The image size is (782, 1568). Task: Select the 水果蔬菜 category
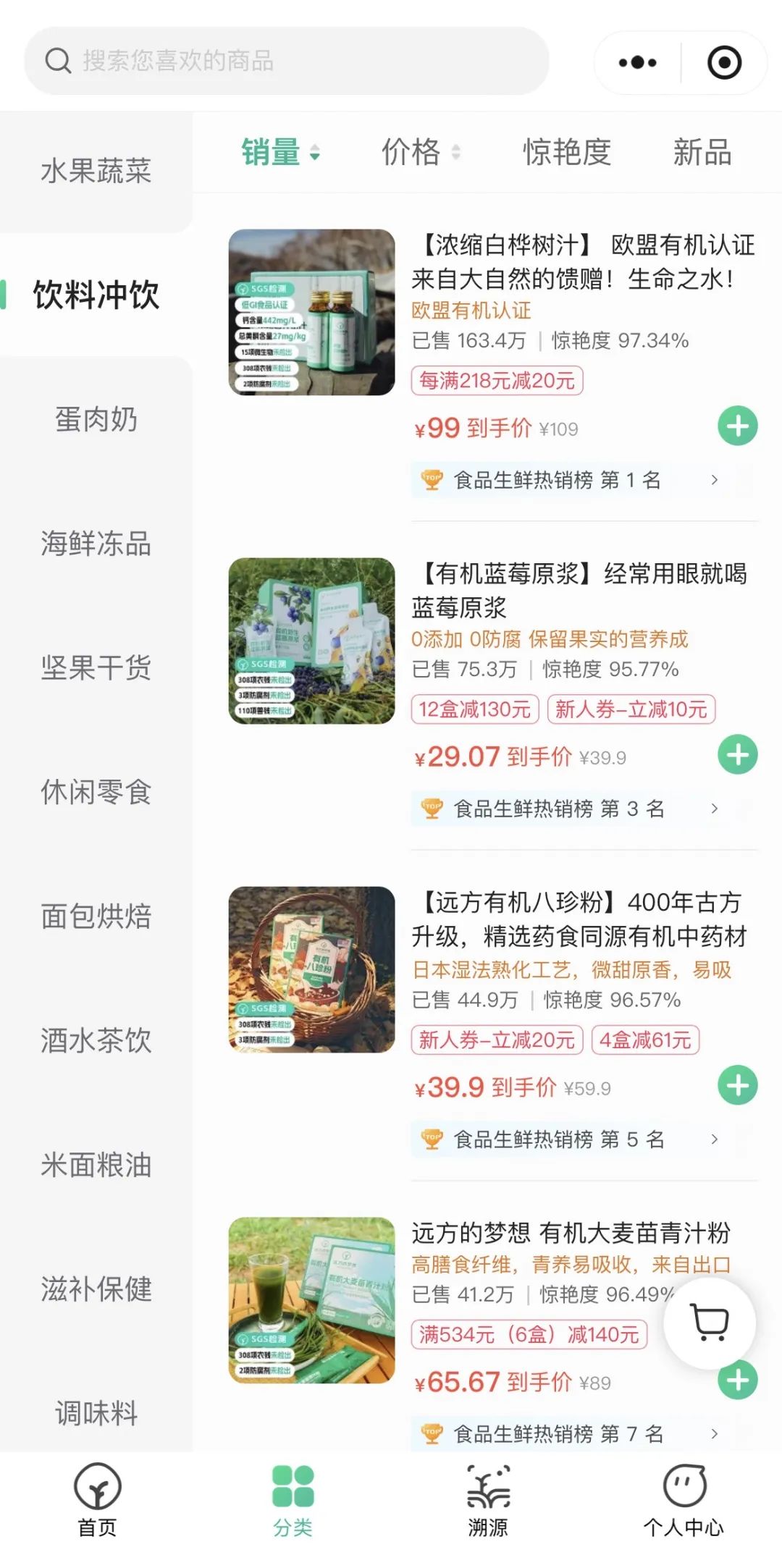click(x=96, y=172)
